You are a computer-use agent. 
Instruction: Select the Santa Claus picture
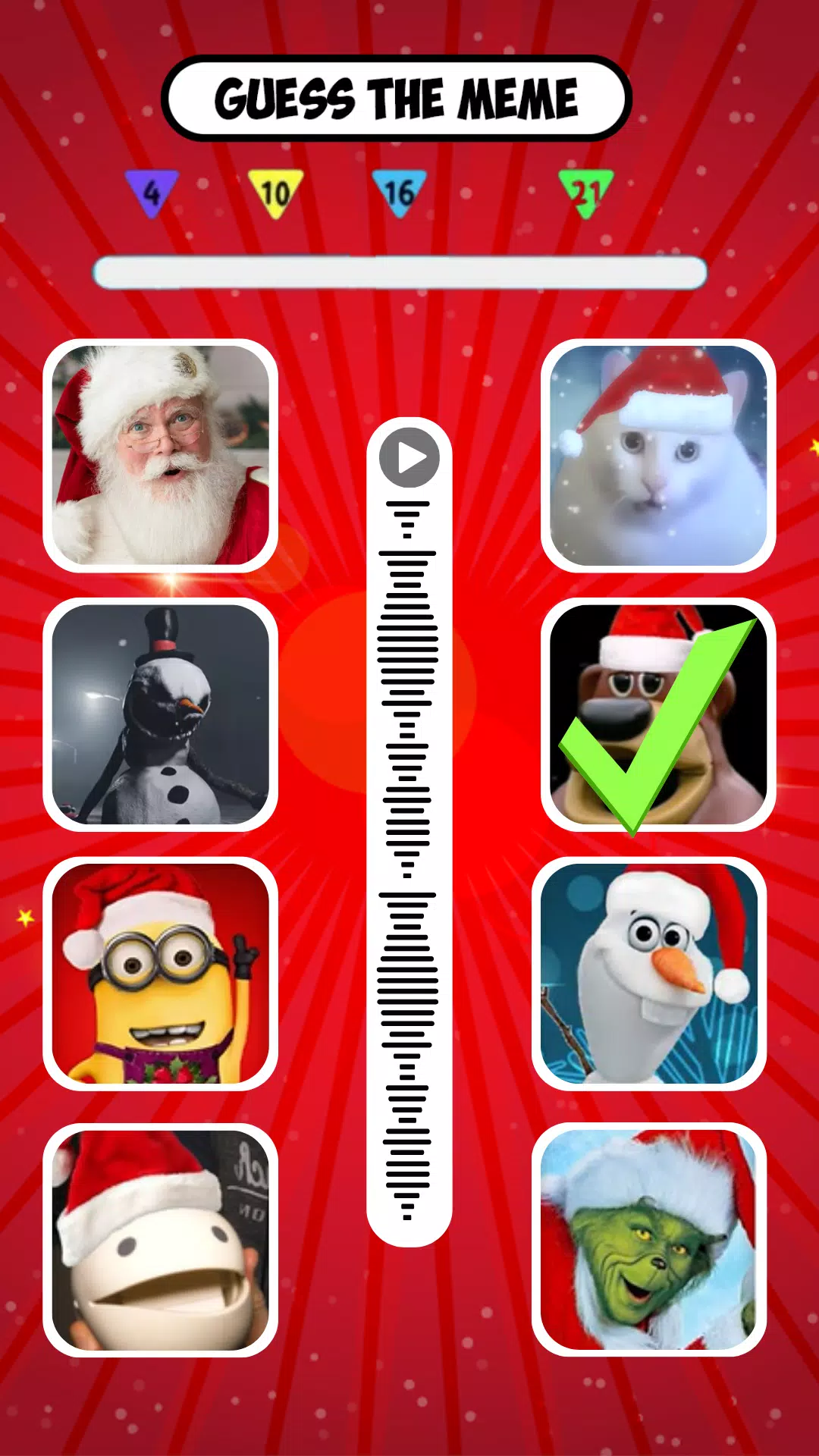(x=161, y=455)
